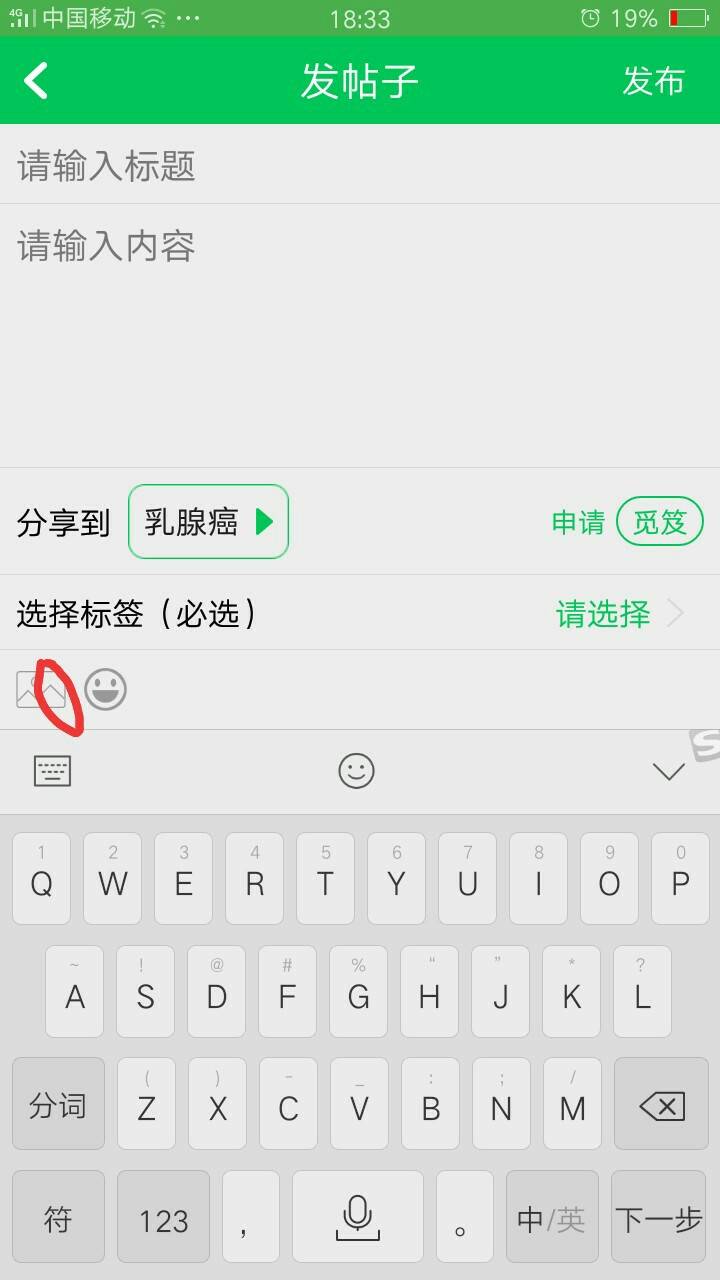Tap the 下一步 key
Image resolution: width=720 pixels, height=1280 pixels.
tap(658, 1219)
